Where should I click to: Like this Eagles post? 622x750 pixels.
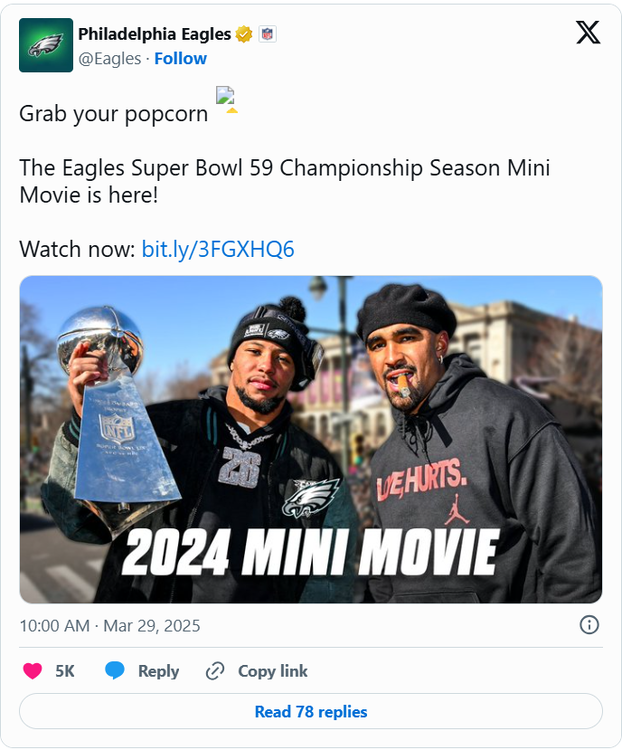click(34, 671)
